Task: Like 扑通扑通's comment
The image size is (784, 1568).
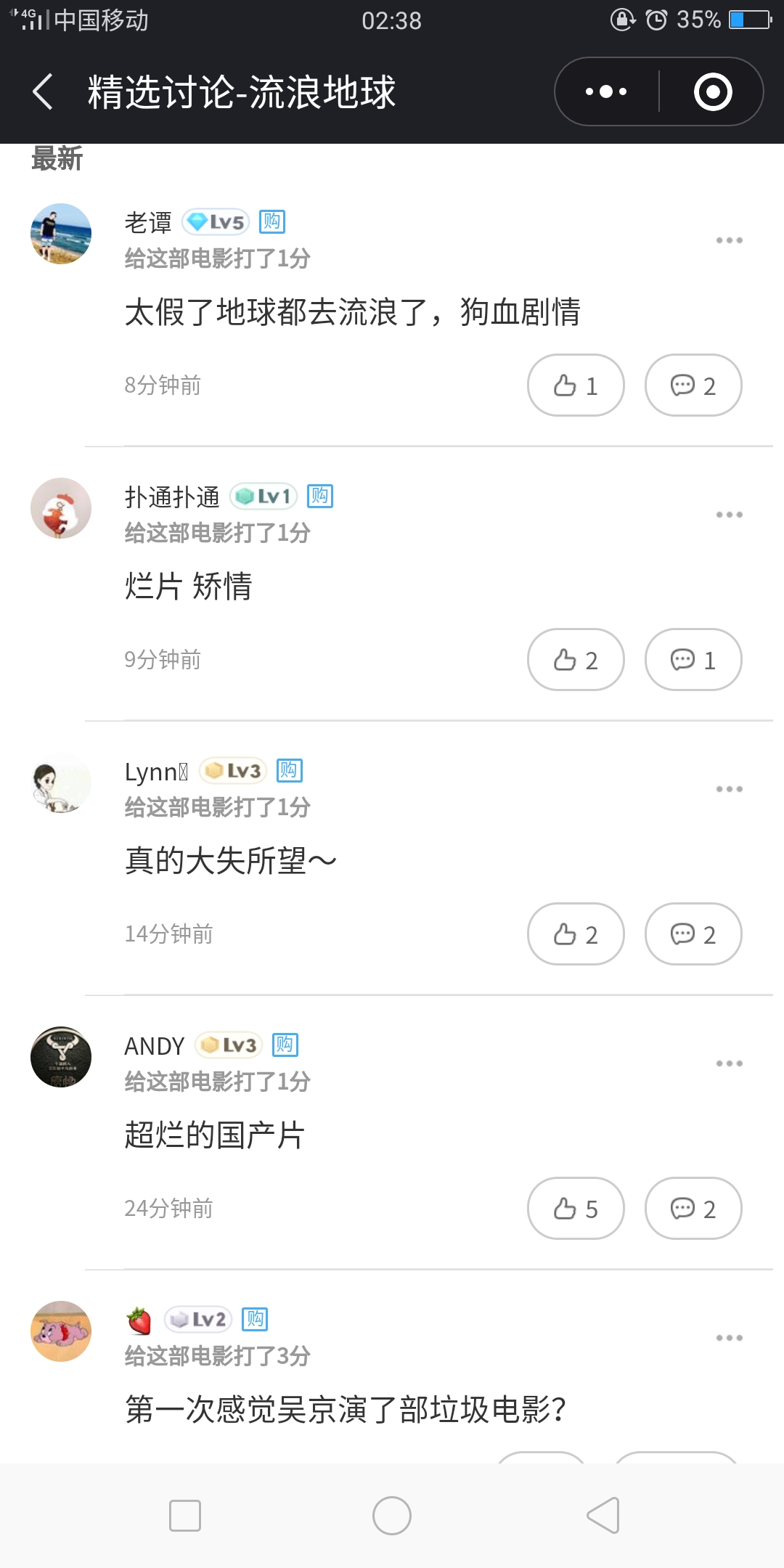Action: 576,659
